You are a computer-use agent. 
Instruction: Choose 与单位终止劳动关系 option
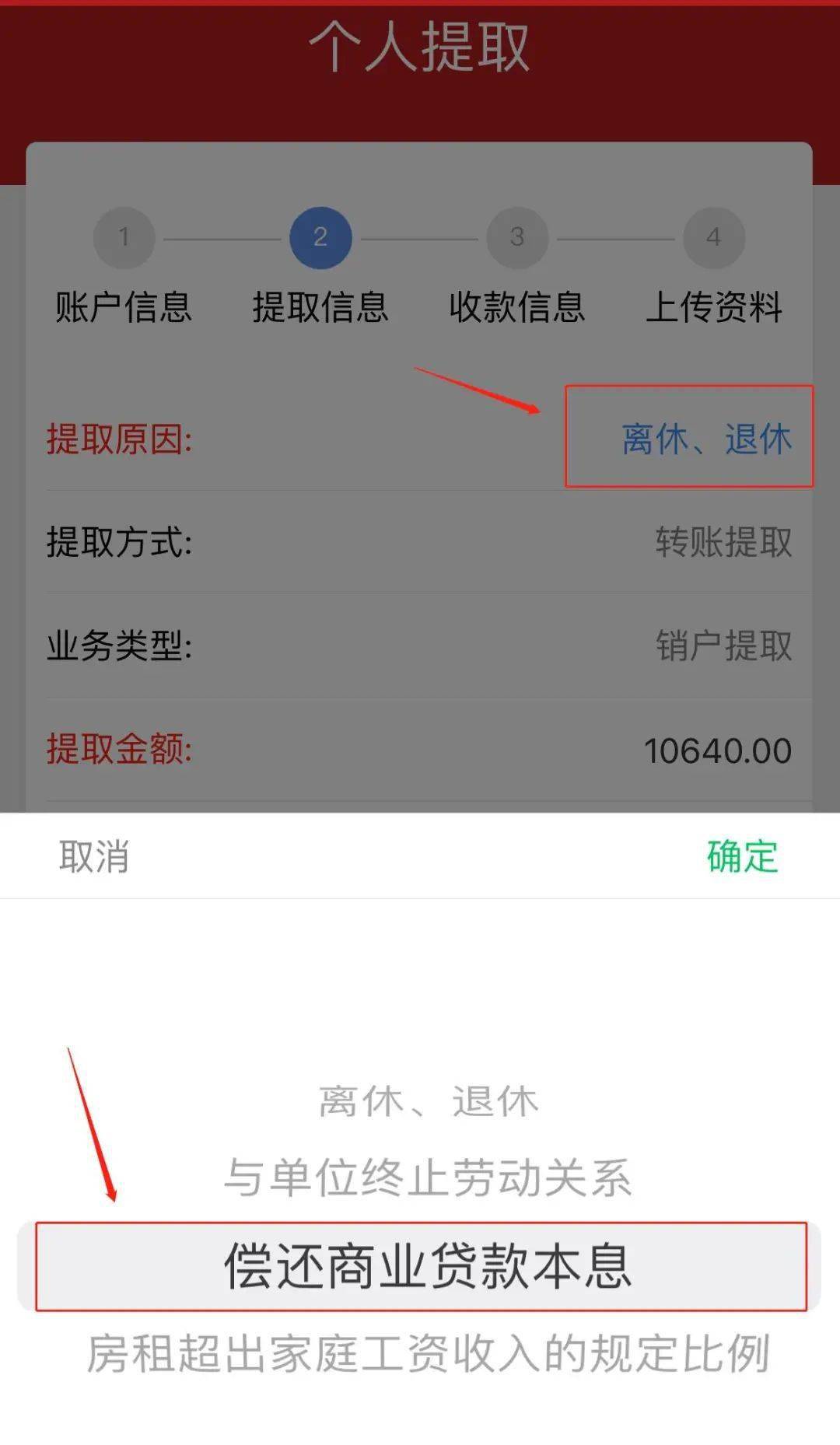pyautogui.click(x=428, y=1177)
